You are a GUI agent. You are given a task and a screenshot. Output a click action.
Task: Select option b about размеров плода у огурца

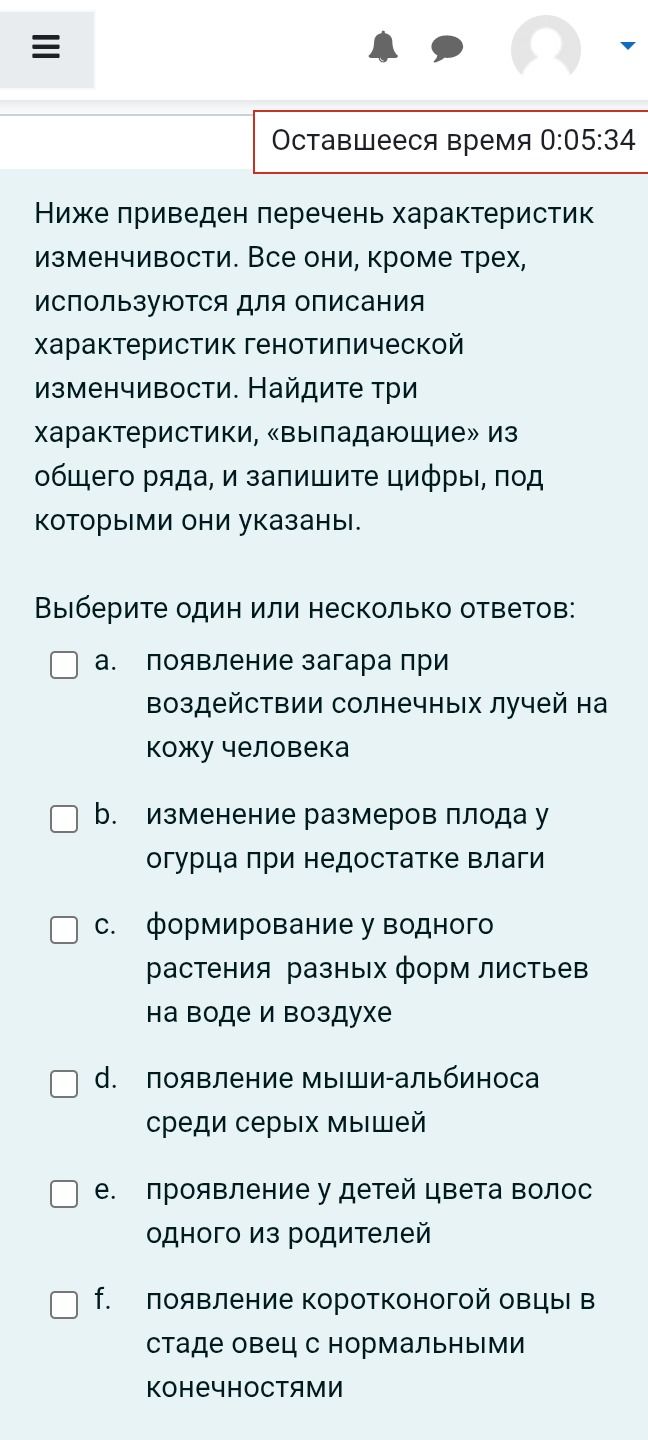coord(64,819)
